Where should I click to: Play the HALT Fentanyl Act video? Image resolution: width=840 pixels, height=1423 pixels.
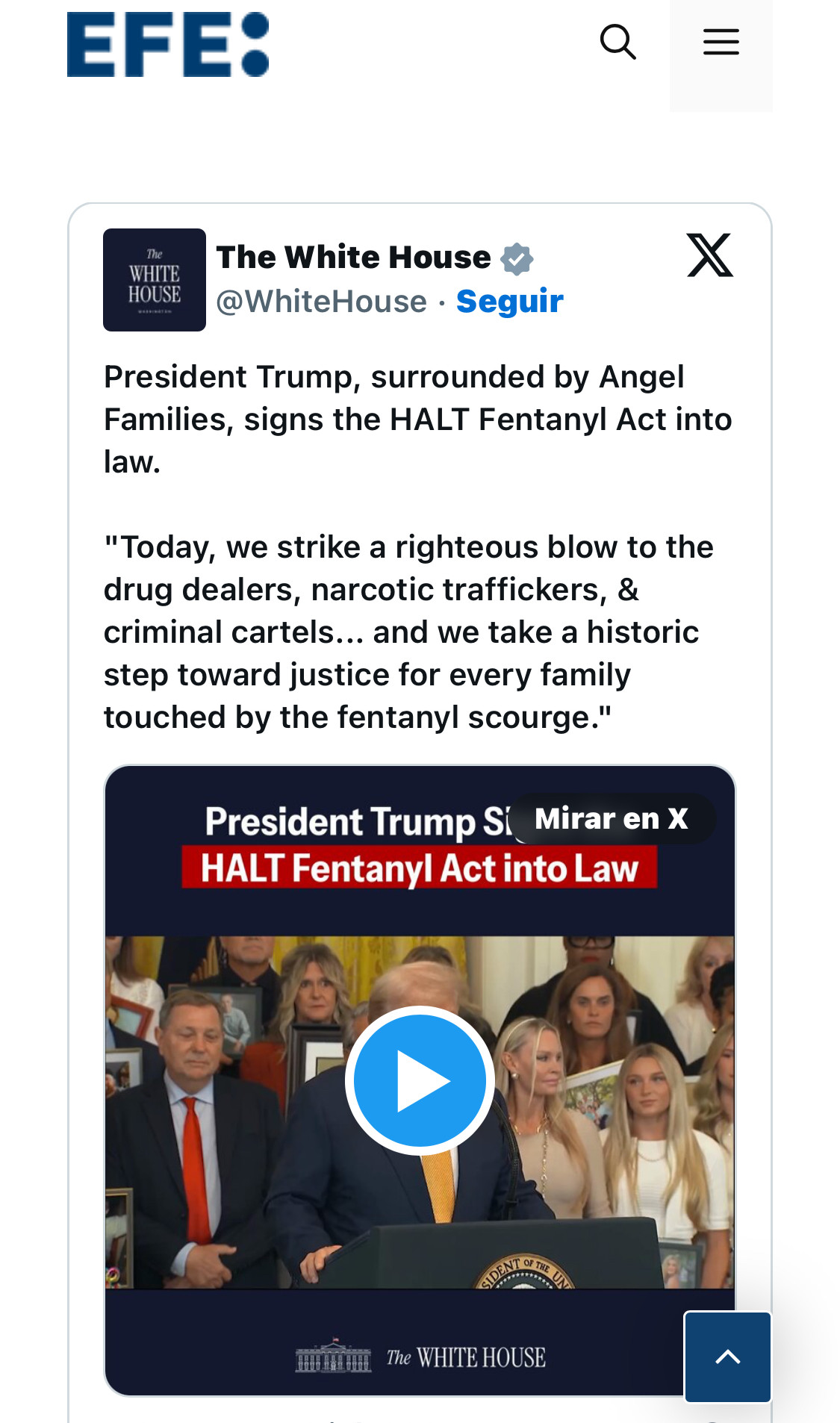420,1080
